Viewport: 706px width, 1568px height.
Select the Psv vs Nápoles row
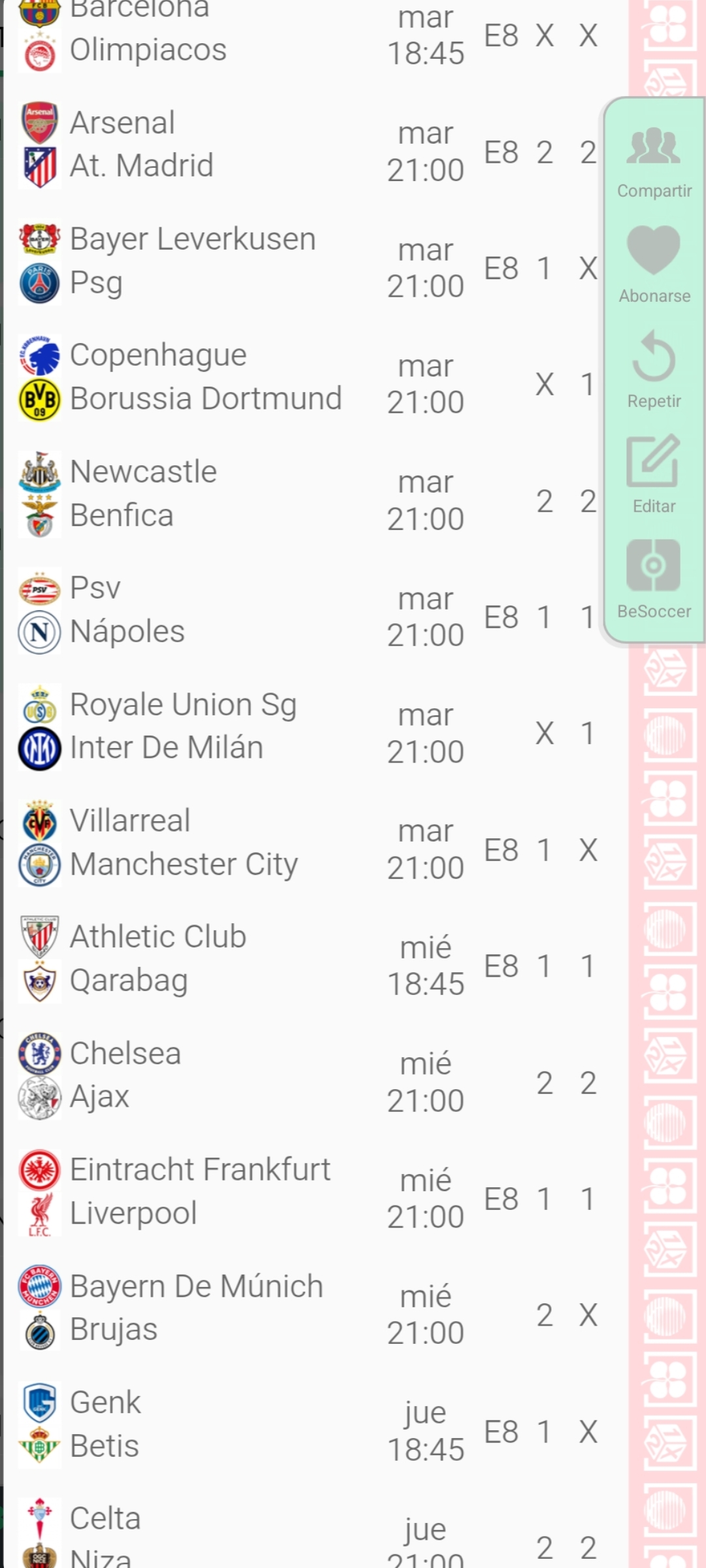[x=196, y=610]
